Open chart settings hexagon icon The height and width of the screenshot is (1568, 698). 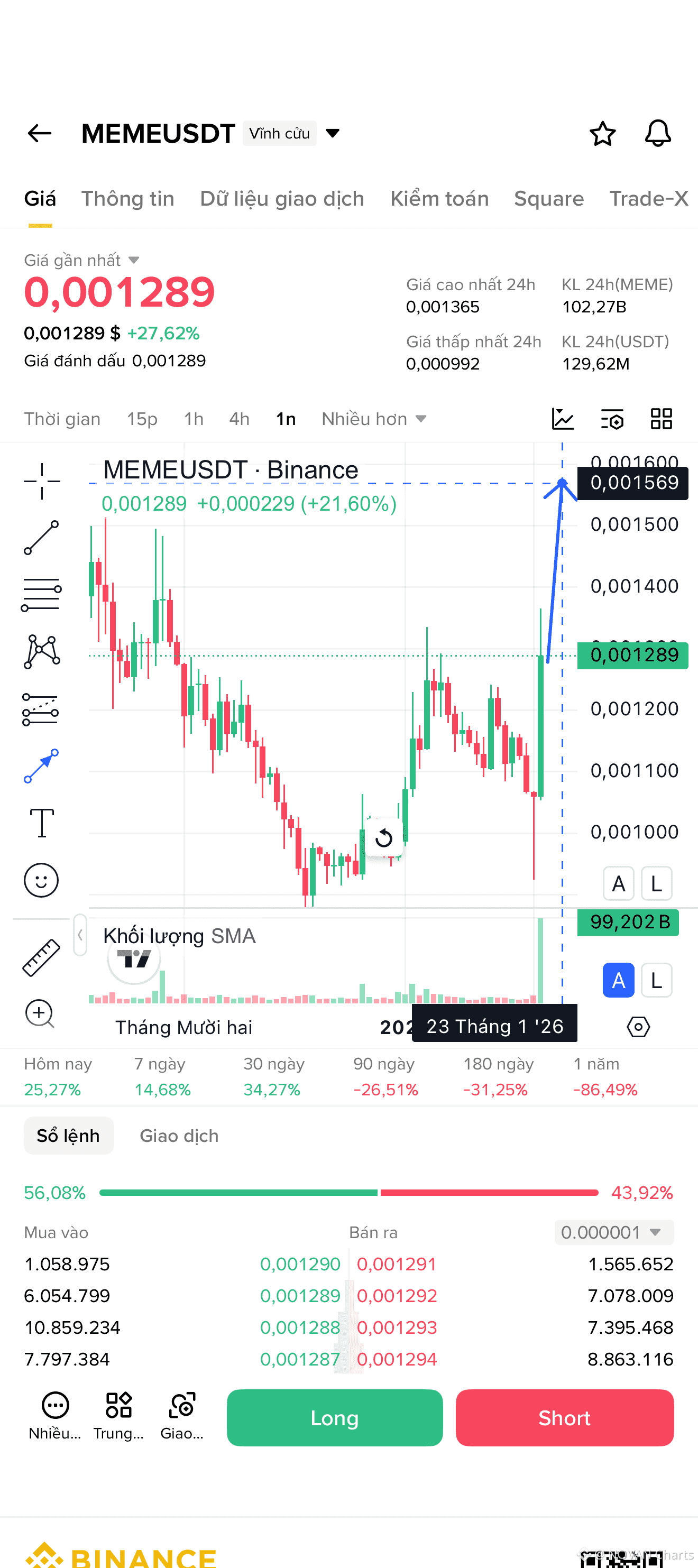click(x=638, y=1027)
